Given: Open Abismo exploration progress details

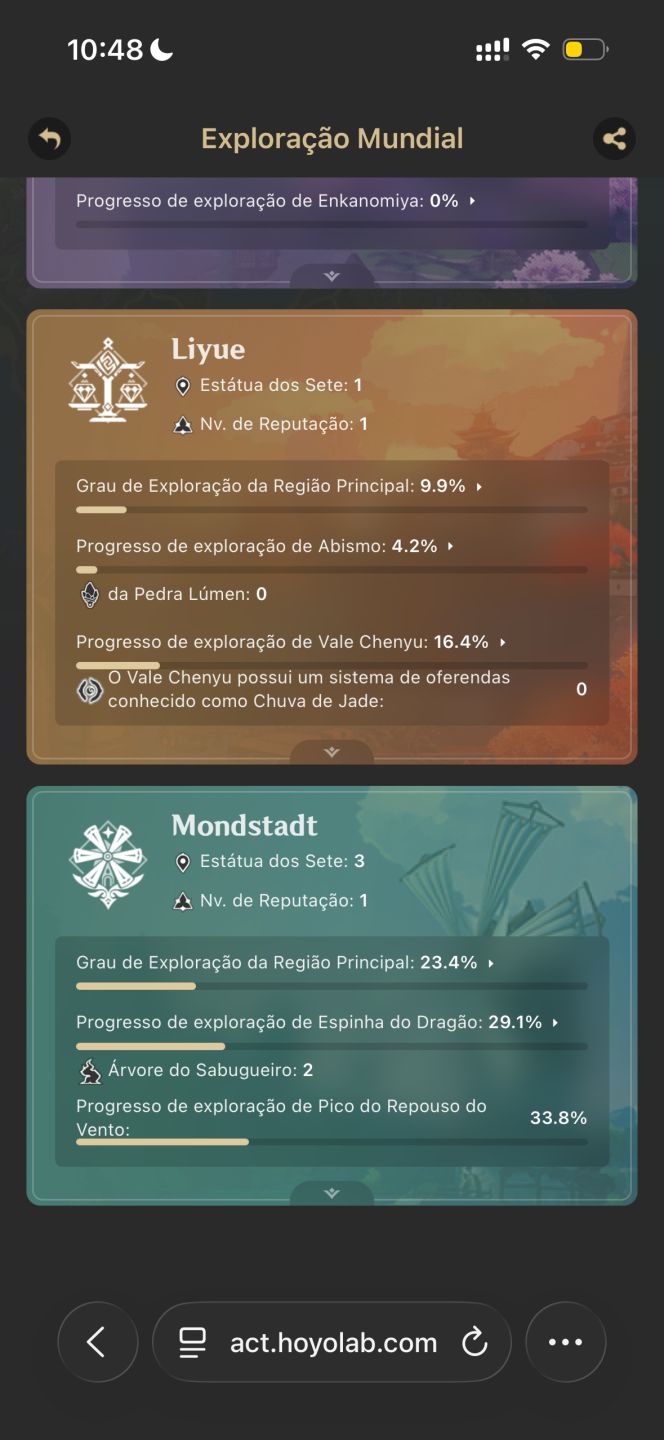Looking at the screenshot, I should (x=266, y=547).
